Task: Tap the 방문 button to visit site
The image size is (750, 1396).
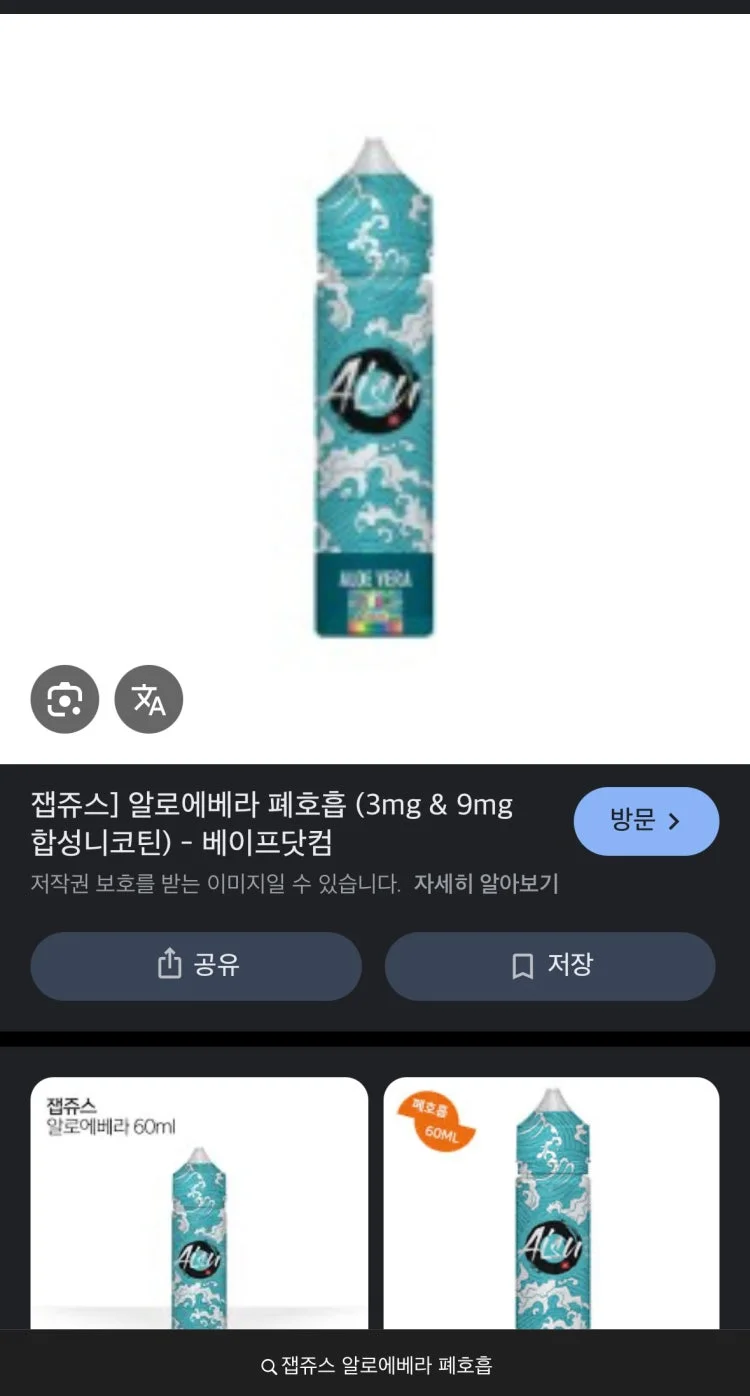Action: tap(646, 821)
